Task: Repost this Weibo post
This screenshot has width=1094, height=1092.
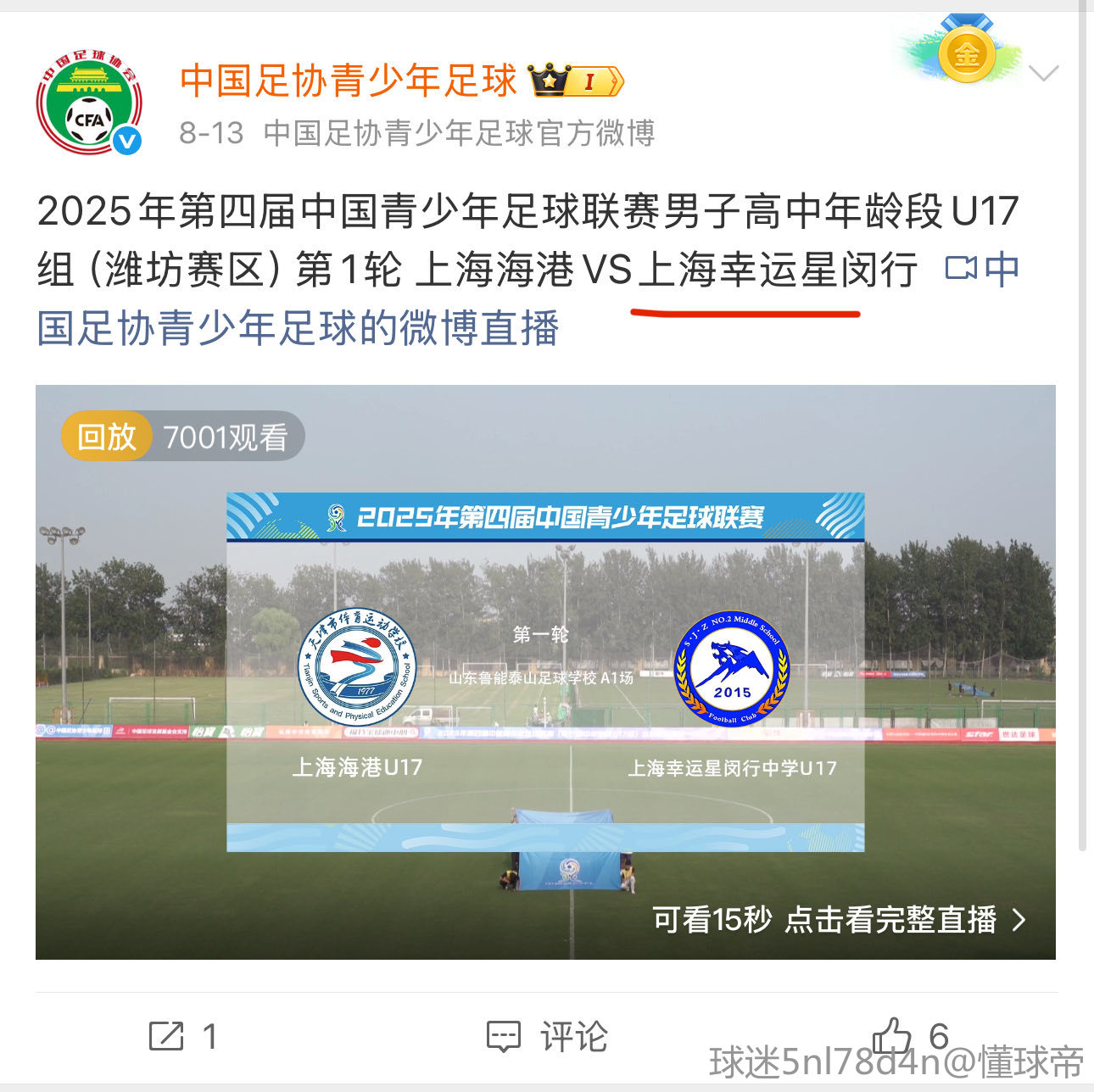Action: click(182, 1036)
